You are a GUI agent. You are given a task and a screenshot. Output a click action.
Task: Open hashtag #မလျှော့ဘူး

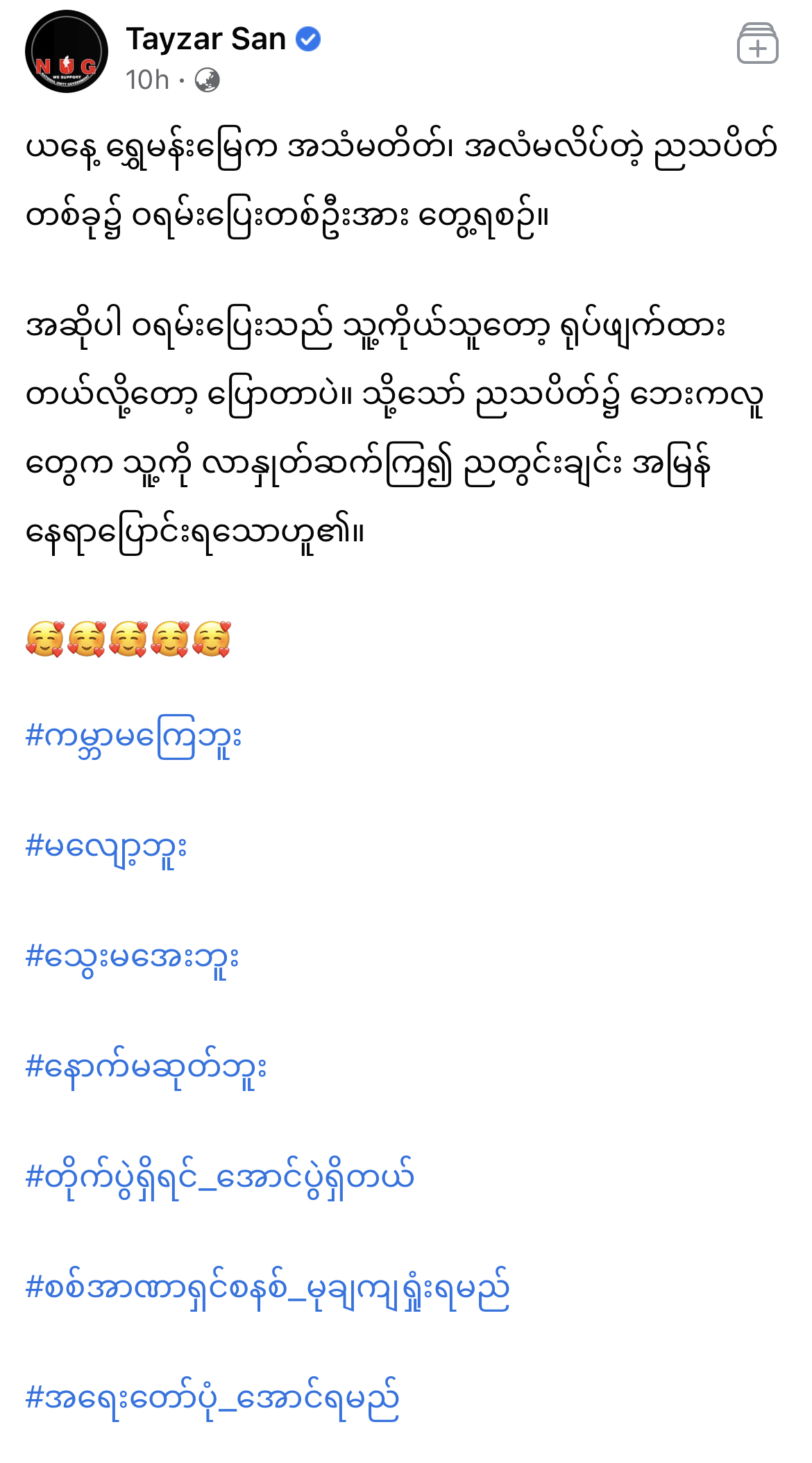tap(106, 847)
